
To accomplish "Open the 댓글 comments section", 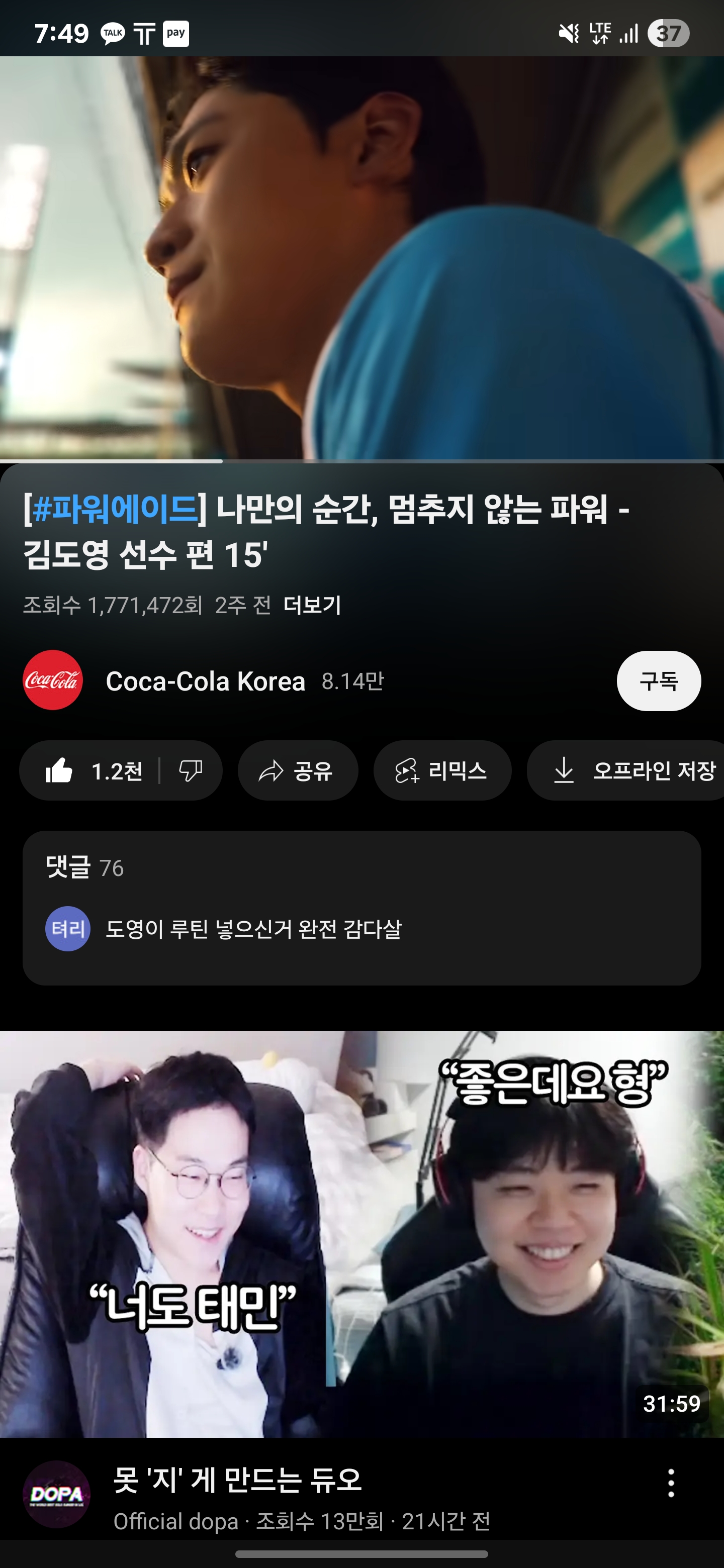I will pyautogui.click(x=361, y=907).
